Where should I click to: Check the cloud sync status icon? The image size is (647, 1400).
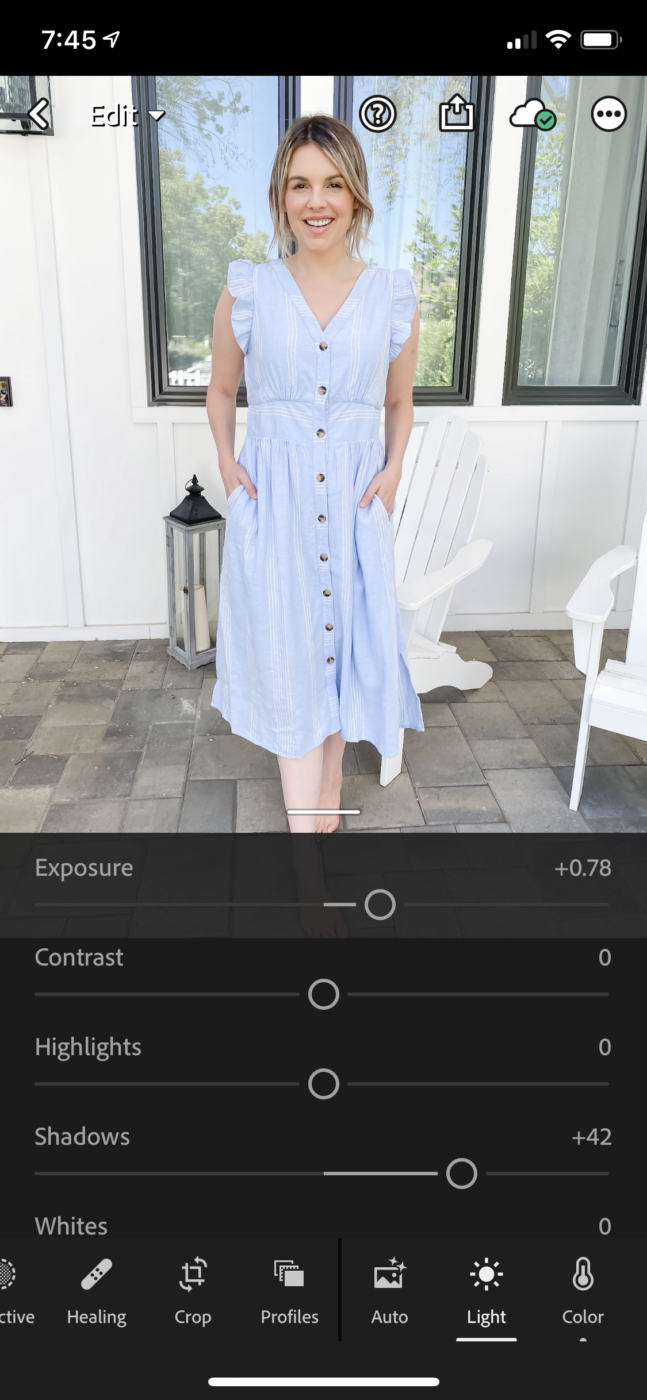coord(532,116)
